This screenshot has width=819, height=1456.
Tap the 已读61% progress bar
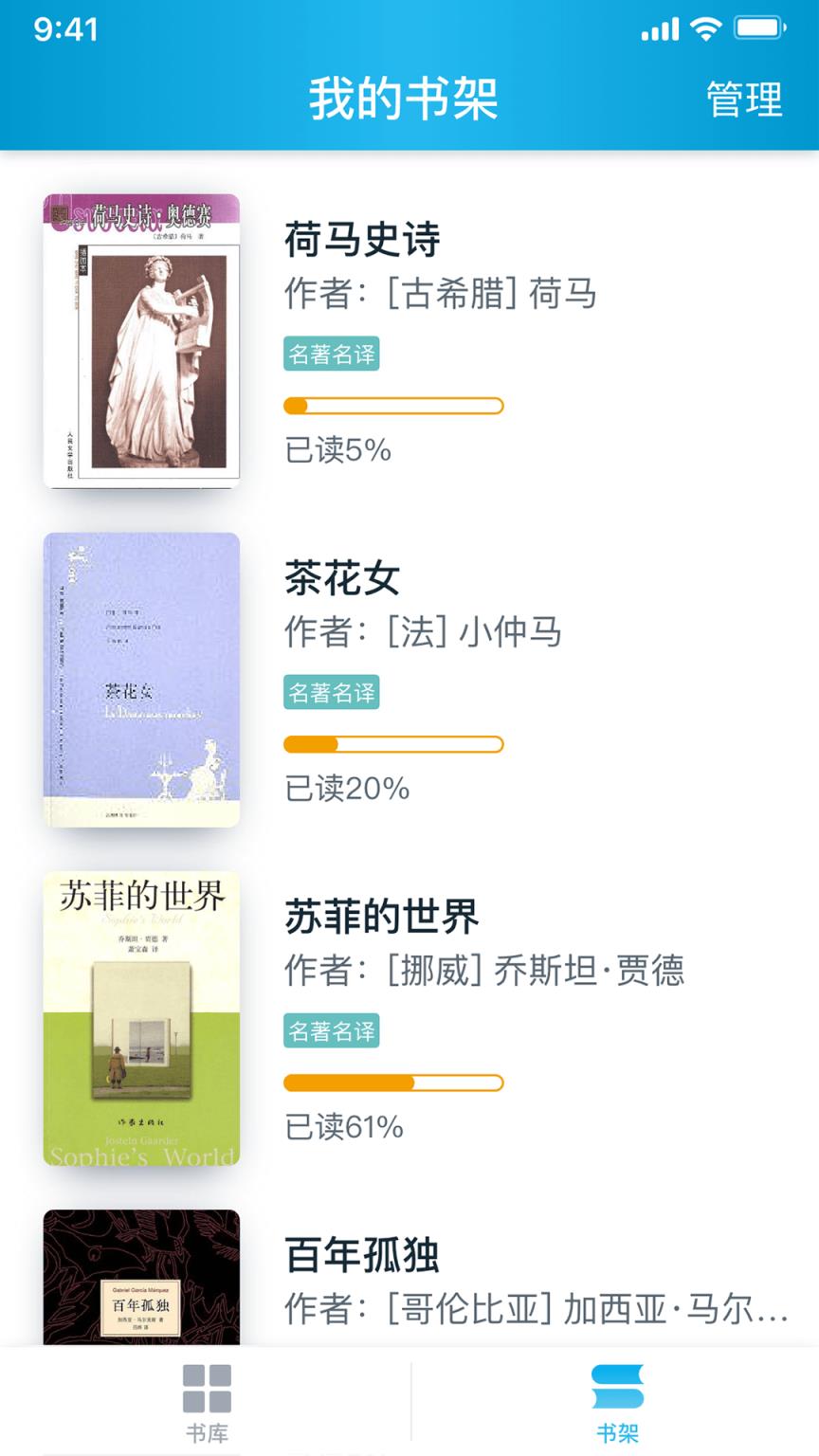tap(393, 1082)
